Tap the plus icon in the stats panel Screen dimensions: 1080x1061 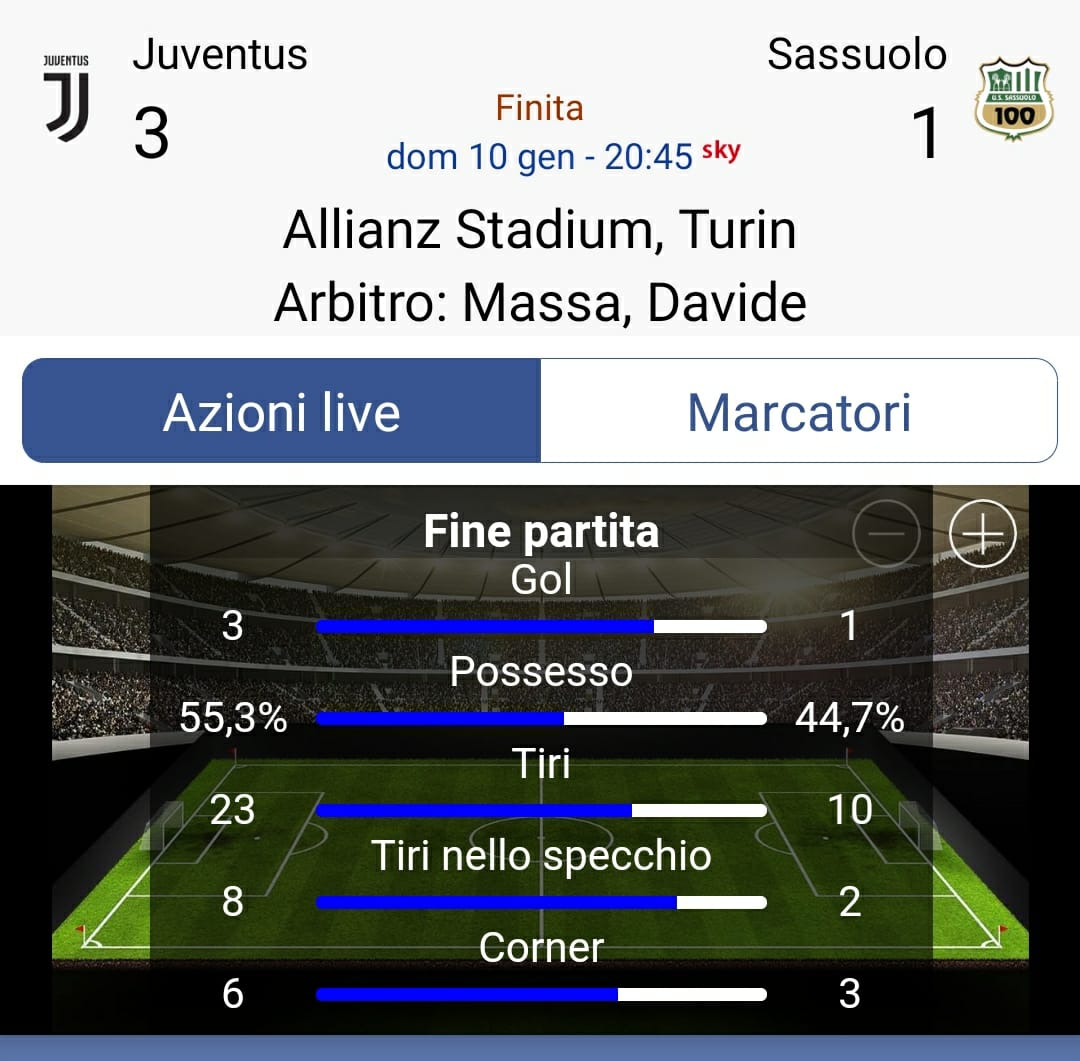pos(982,534)
